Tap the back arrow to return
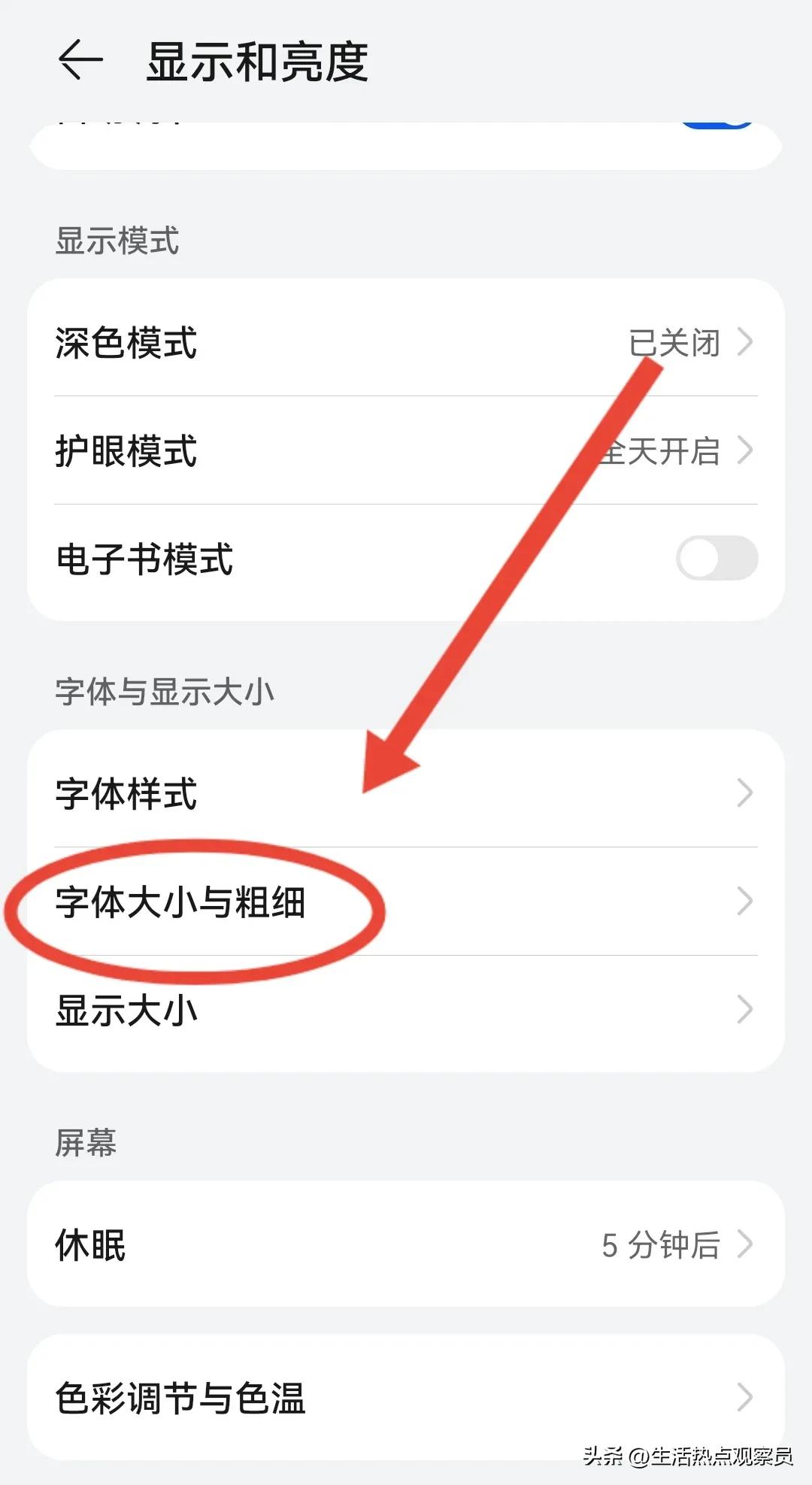Screen dimensions: 812x1485 pyautogui.click(x=80, y=62)
